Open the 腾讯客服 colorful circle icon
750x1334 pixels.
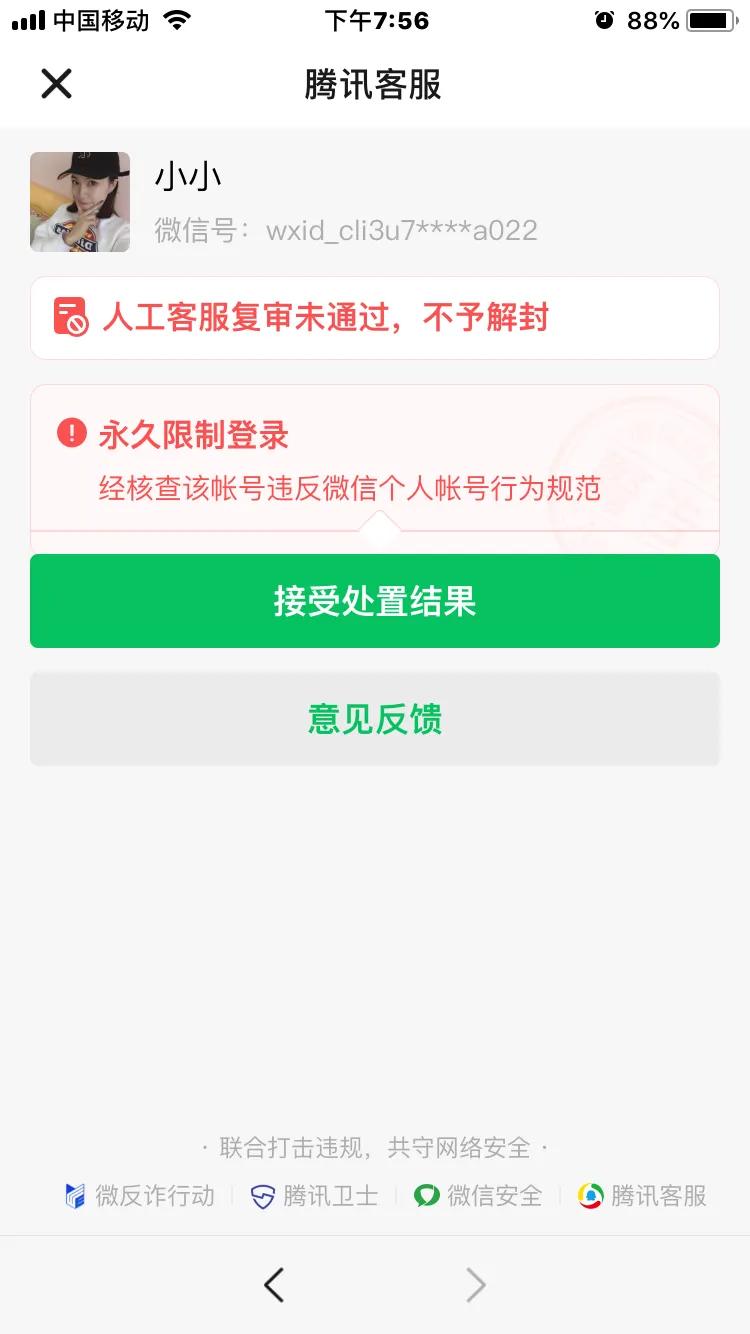[x=588, y=1196]
